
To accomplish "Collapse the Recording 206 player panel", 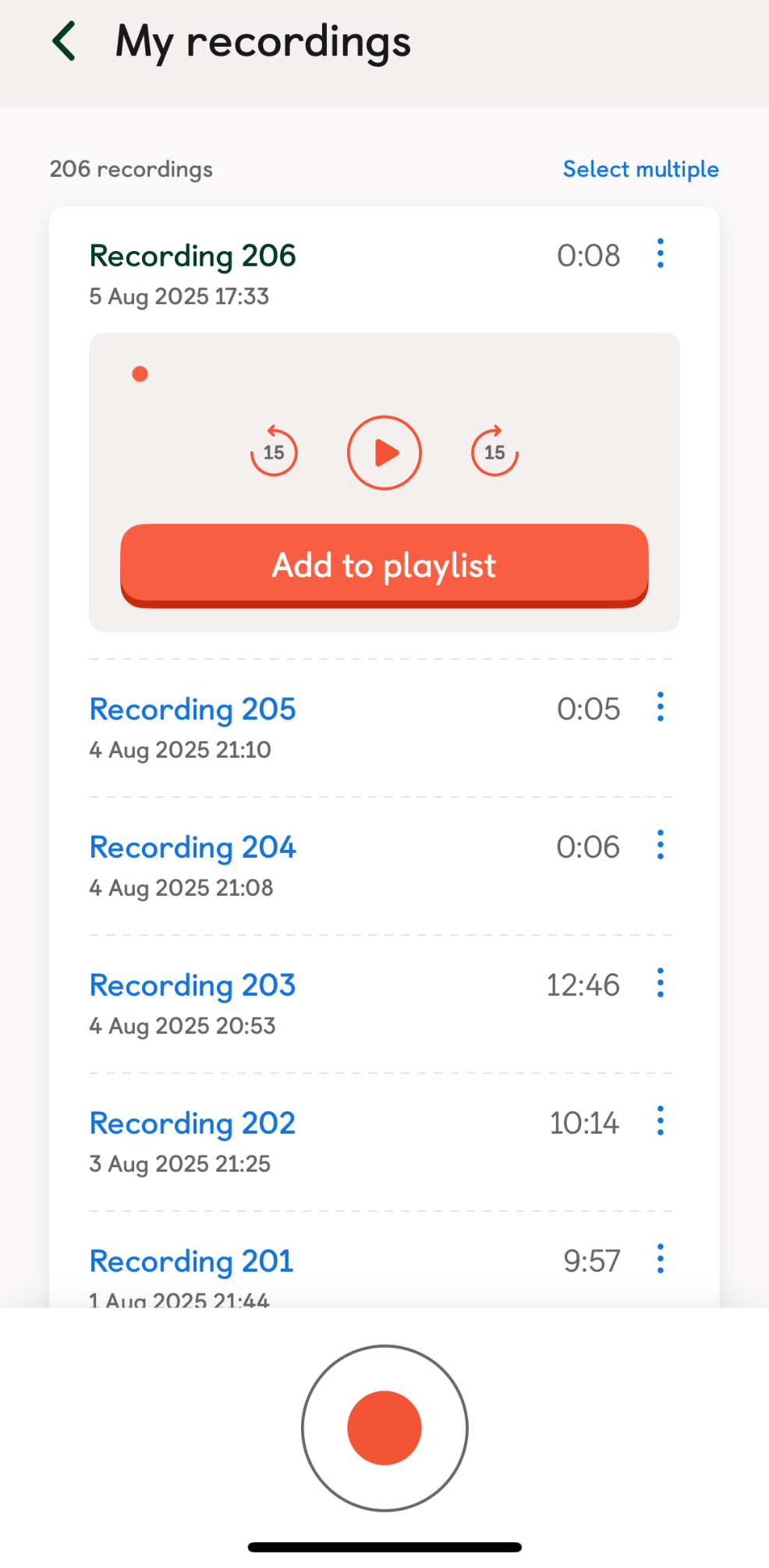I will 193,255.
